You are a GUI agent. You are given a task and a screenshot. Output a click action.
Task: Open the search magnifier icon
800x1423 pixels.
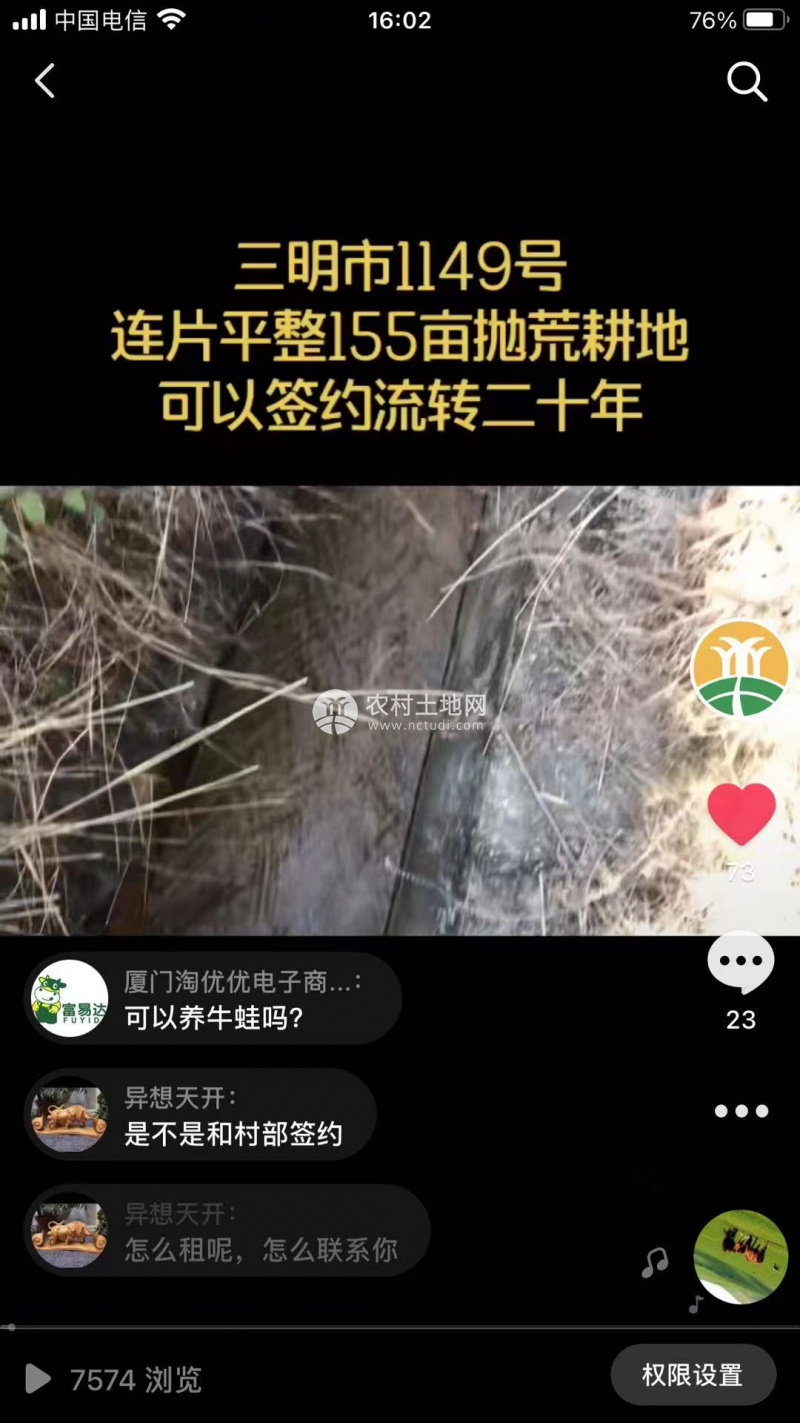[746, 82]
